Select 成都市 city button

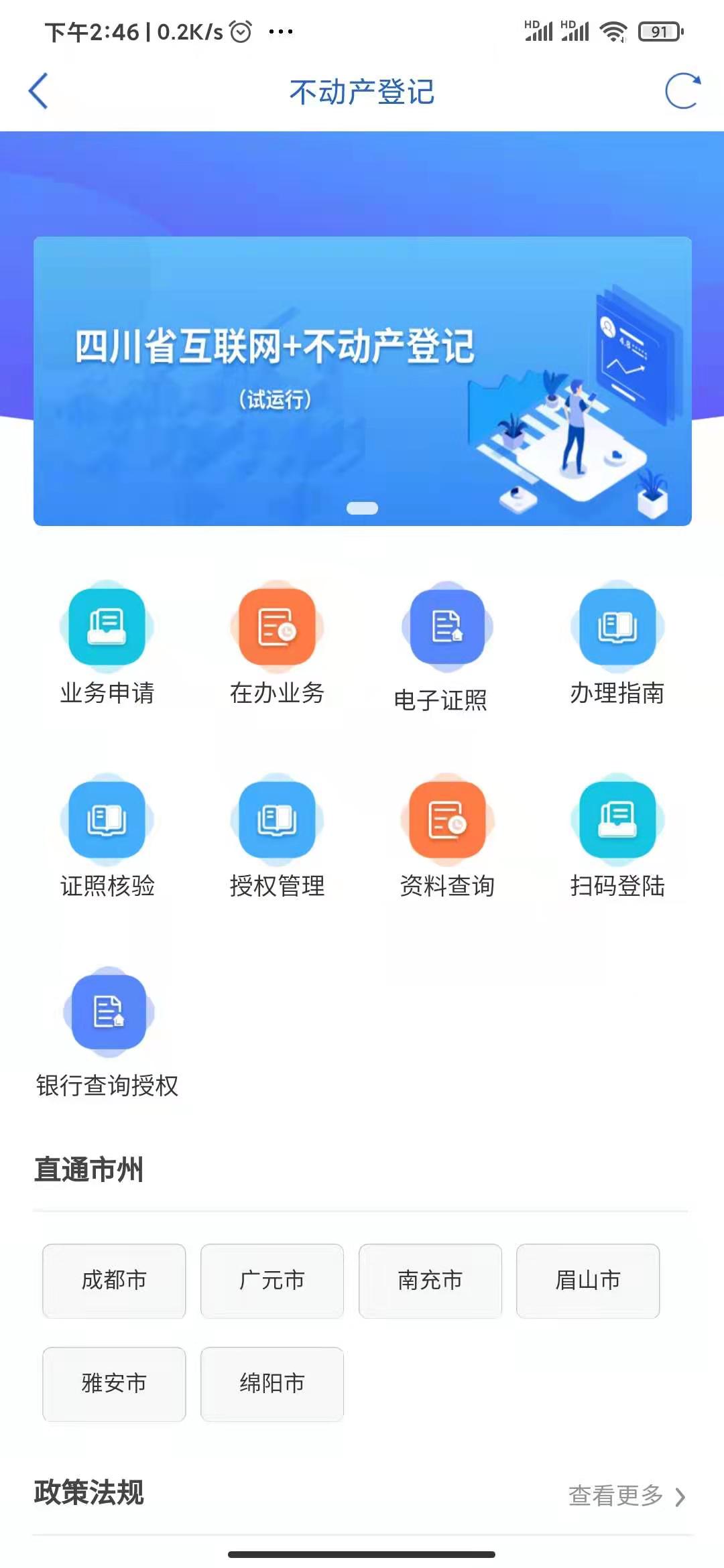click(x=114, y=1281)
